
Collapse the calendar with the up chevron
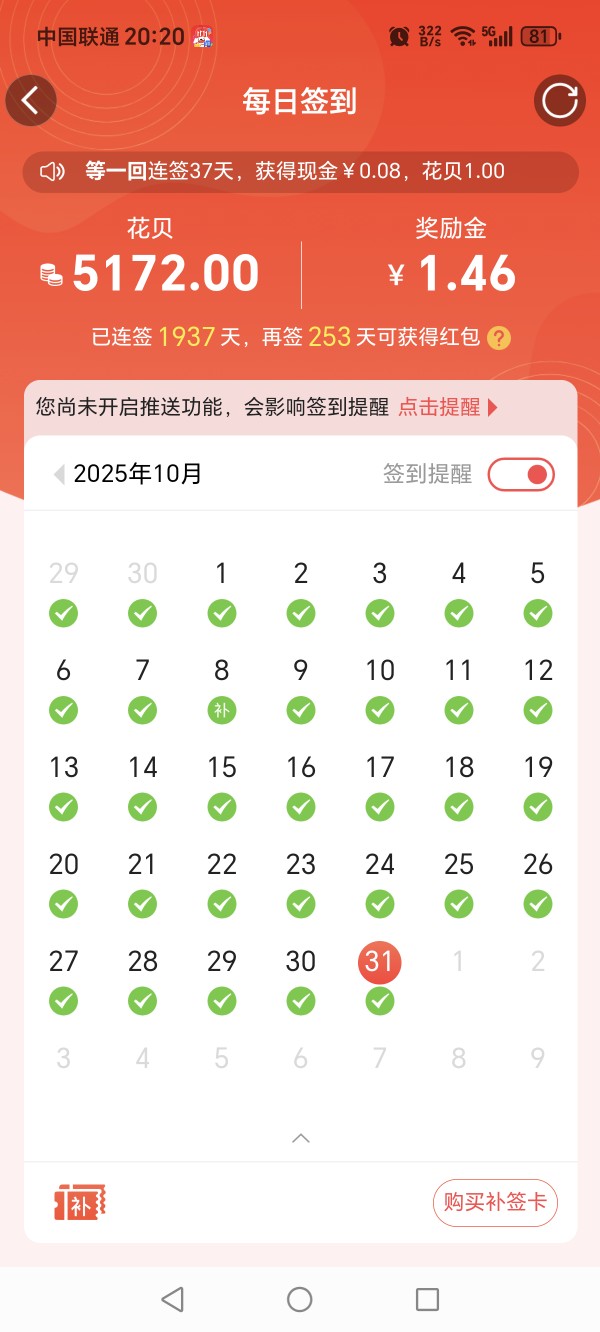pos(300,1138)
